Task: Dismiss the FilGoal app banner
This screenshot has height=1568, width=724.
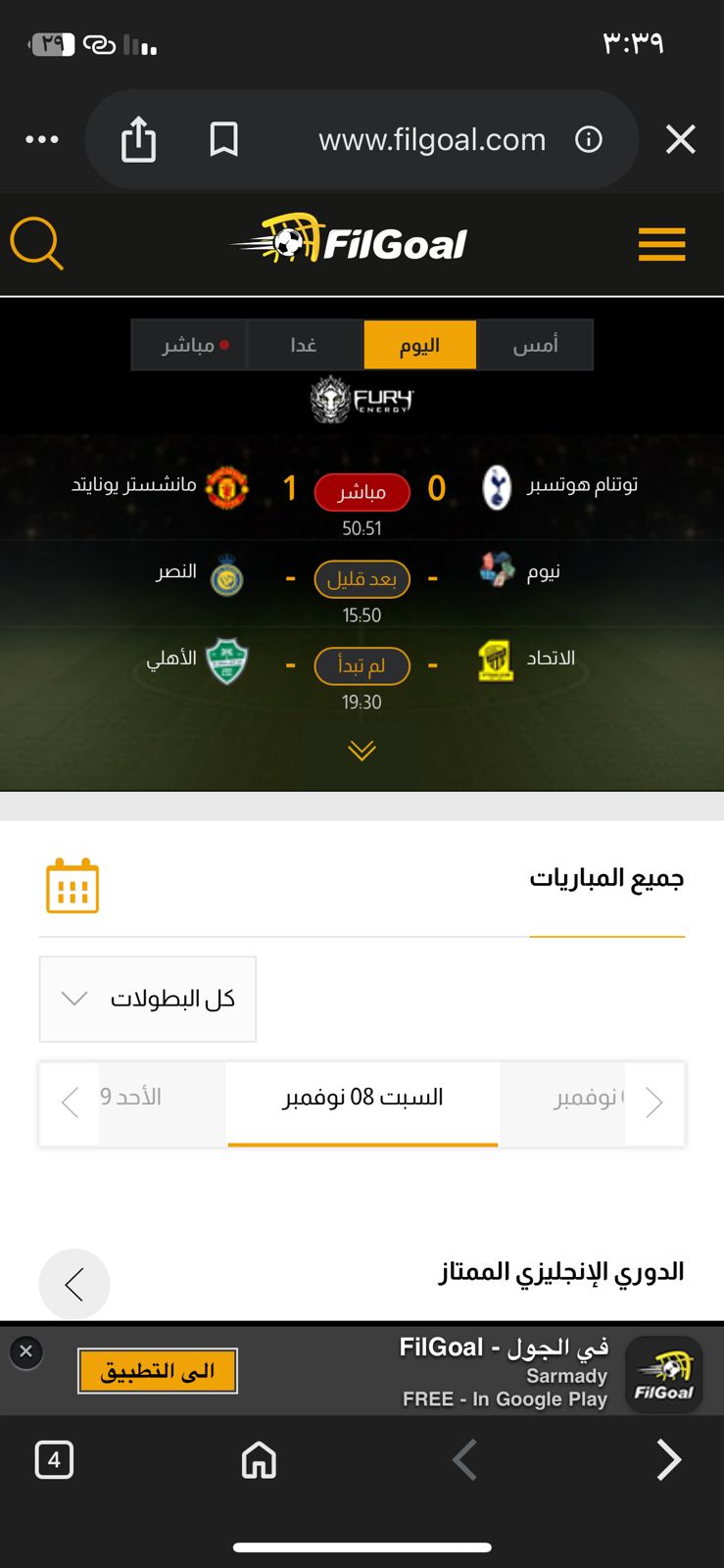Action: click(x=26, y=1352)
